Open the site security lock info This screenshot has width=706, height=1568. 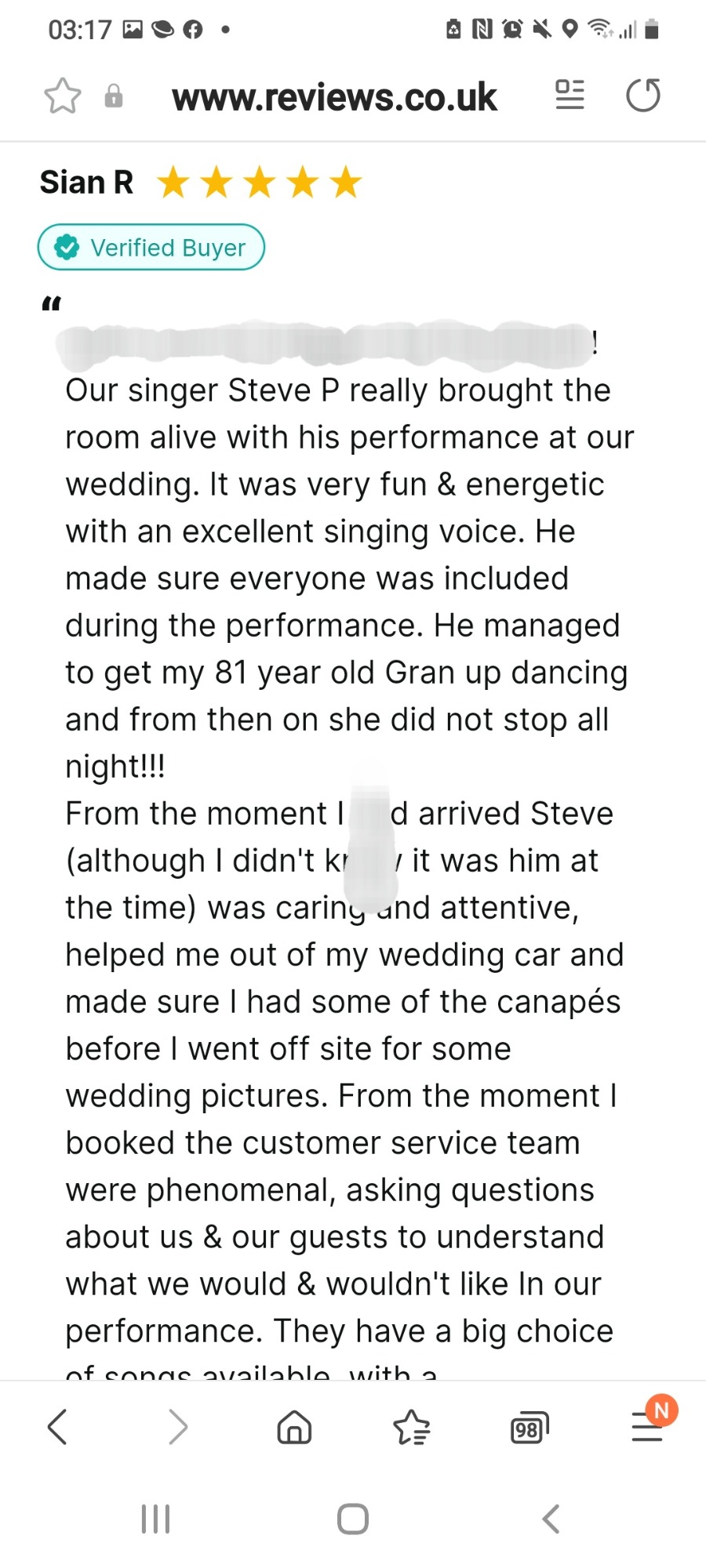coord(114,96)
